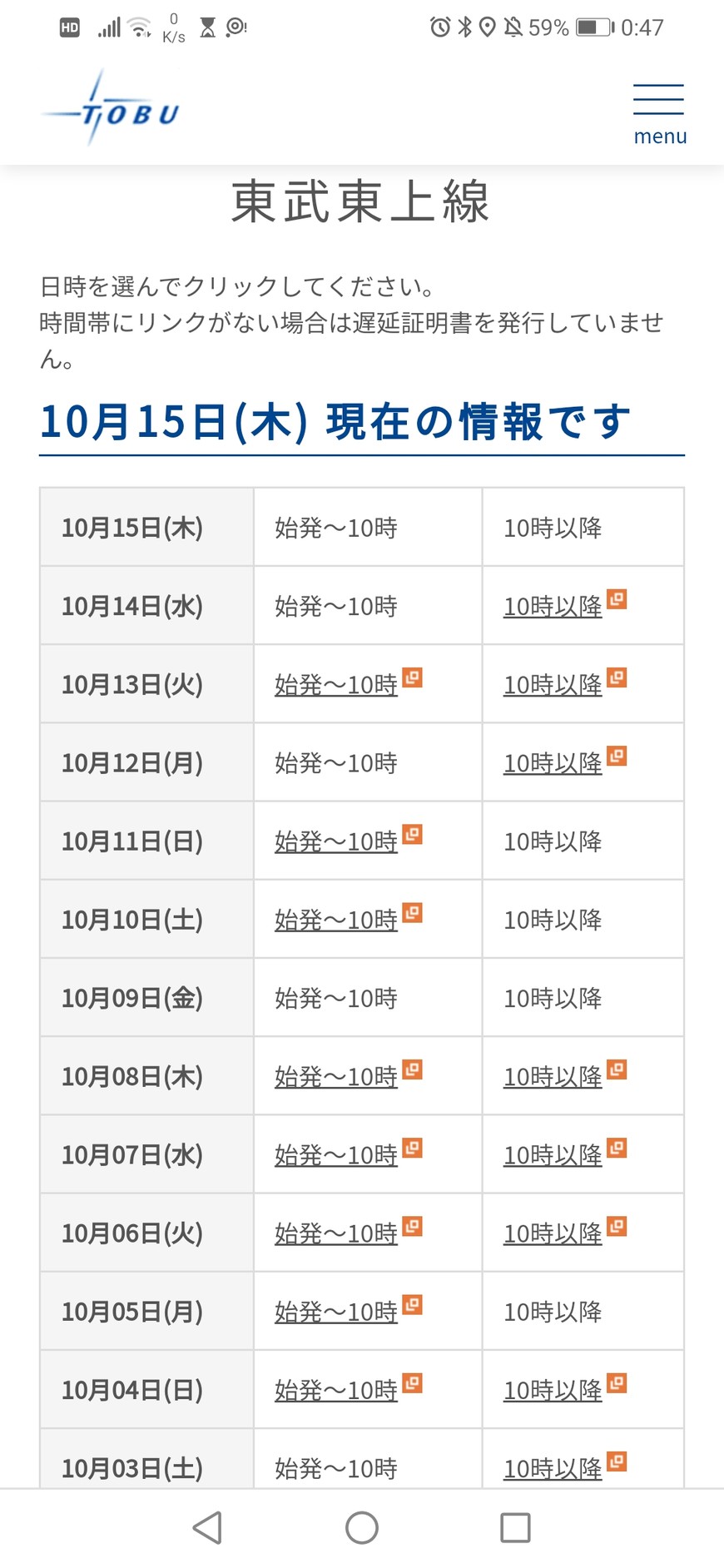Open the 10月14日(水) 10時以降 link
Screen dimensions: 724x1568
[553, 607]
